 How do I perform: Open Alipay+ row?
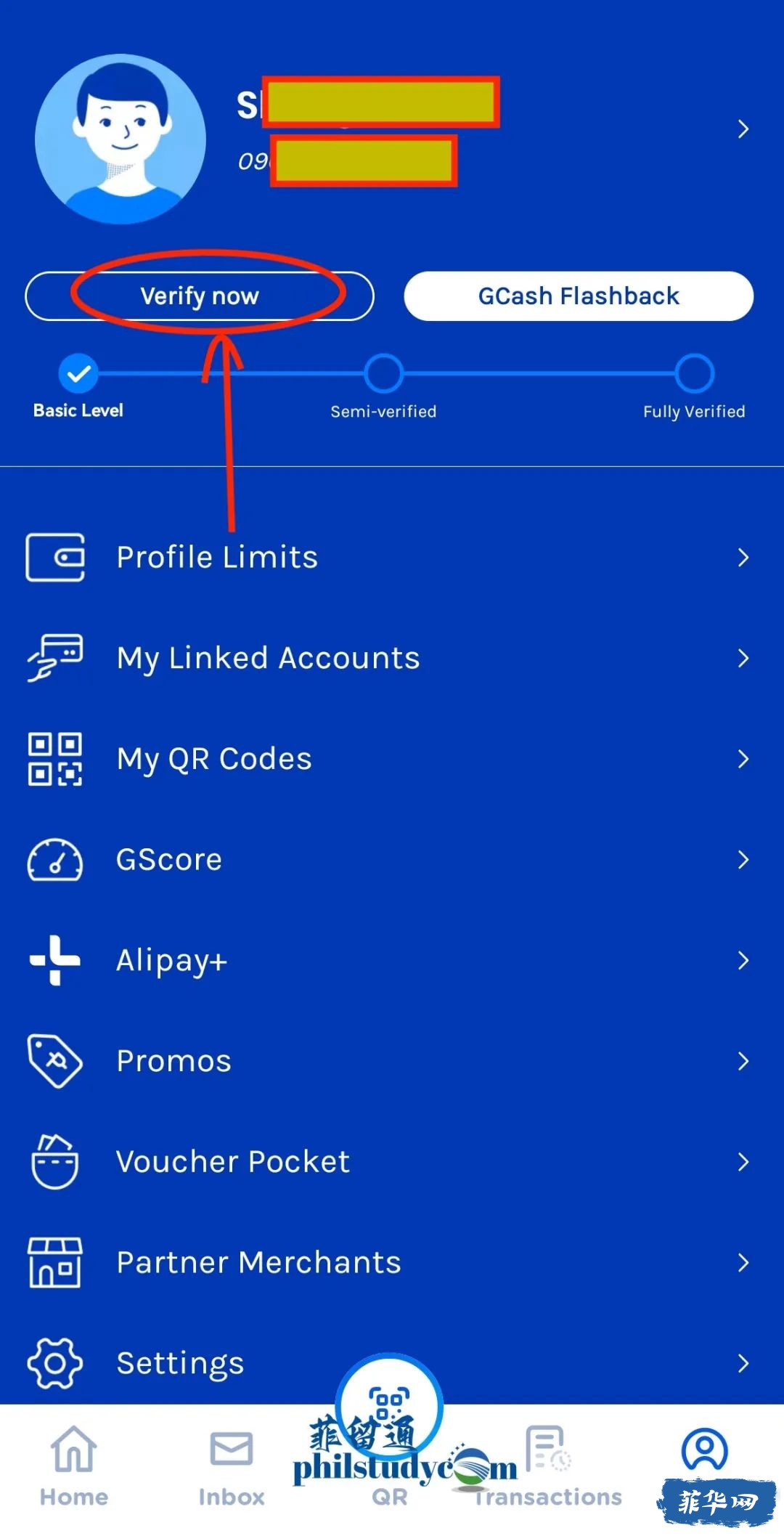click(172, 960)
